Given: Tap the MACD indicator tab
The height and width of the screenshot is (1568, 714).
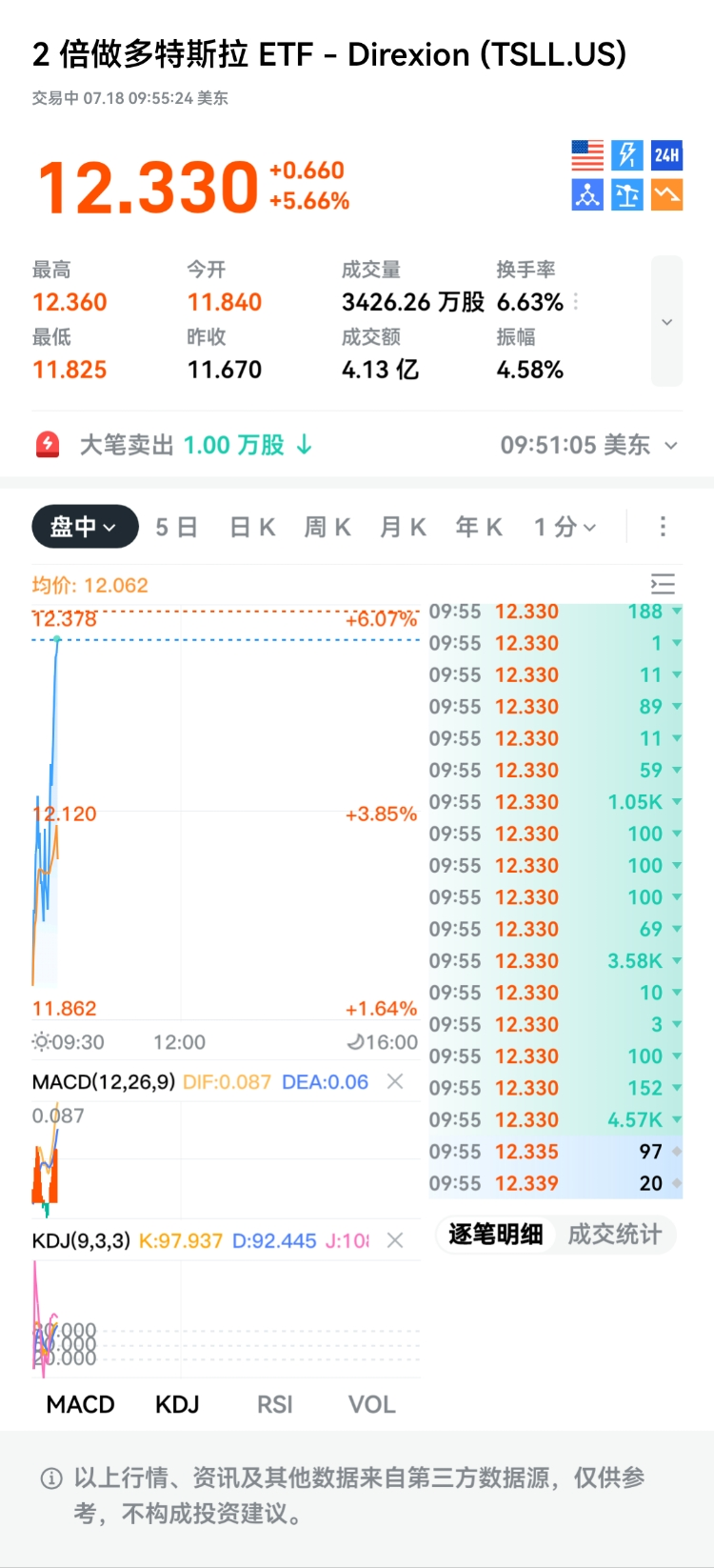Looking at the screenshot, I should point(80,1404).
